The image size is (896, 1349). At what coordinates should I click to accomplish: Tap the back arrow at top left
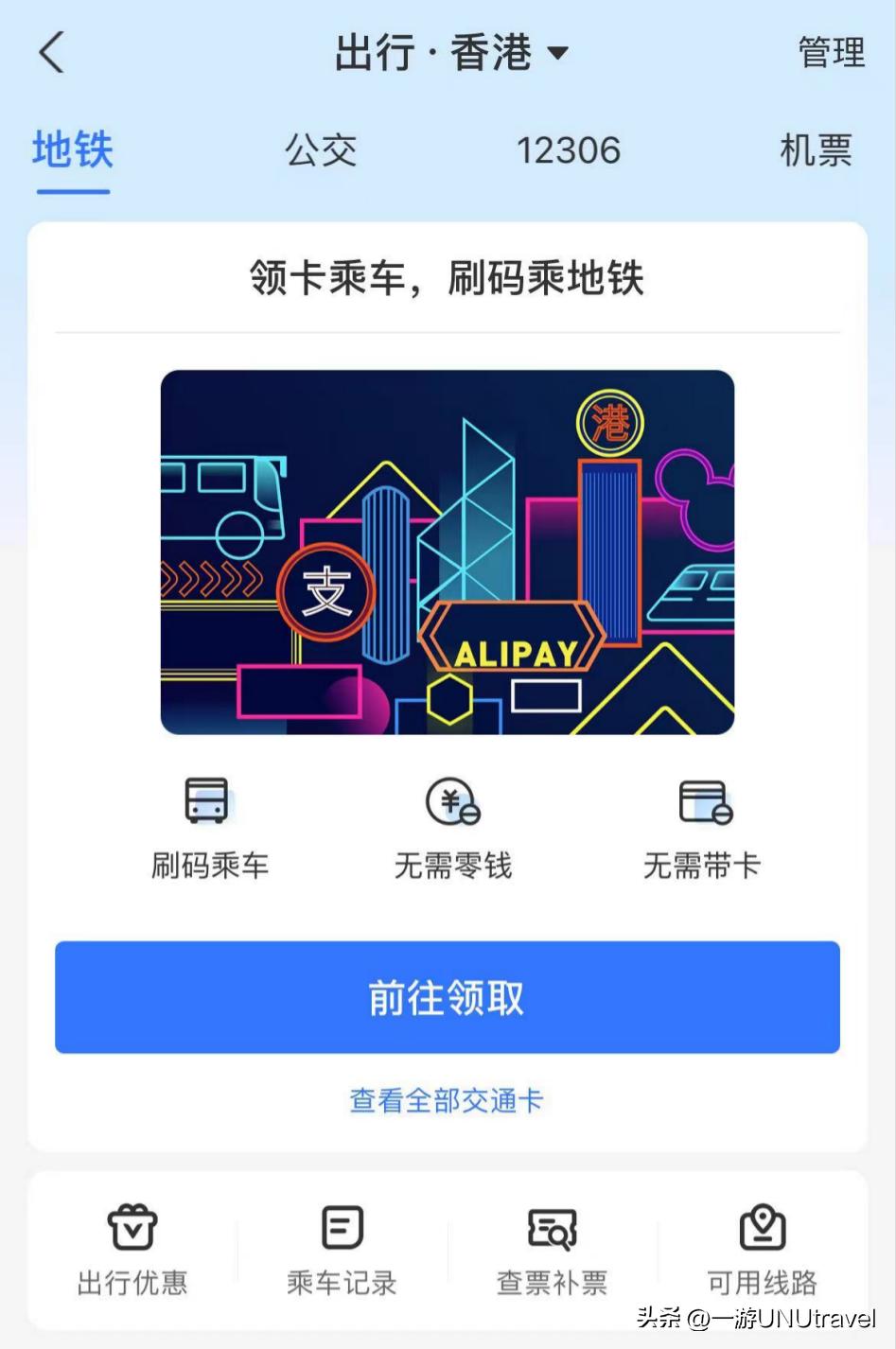49,52
